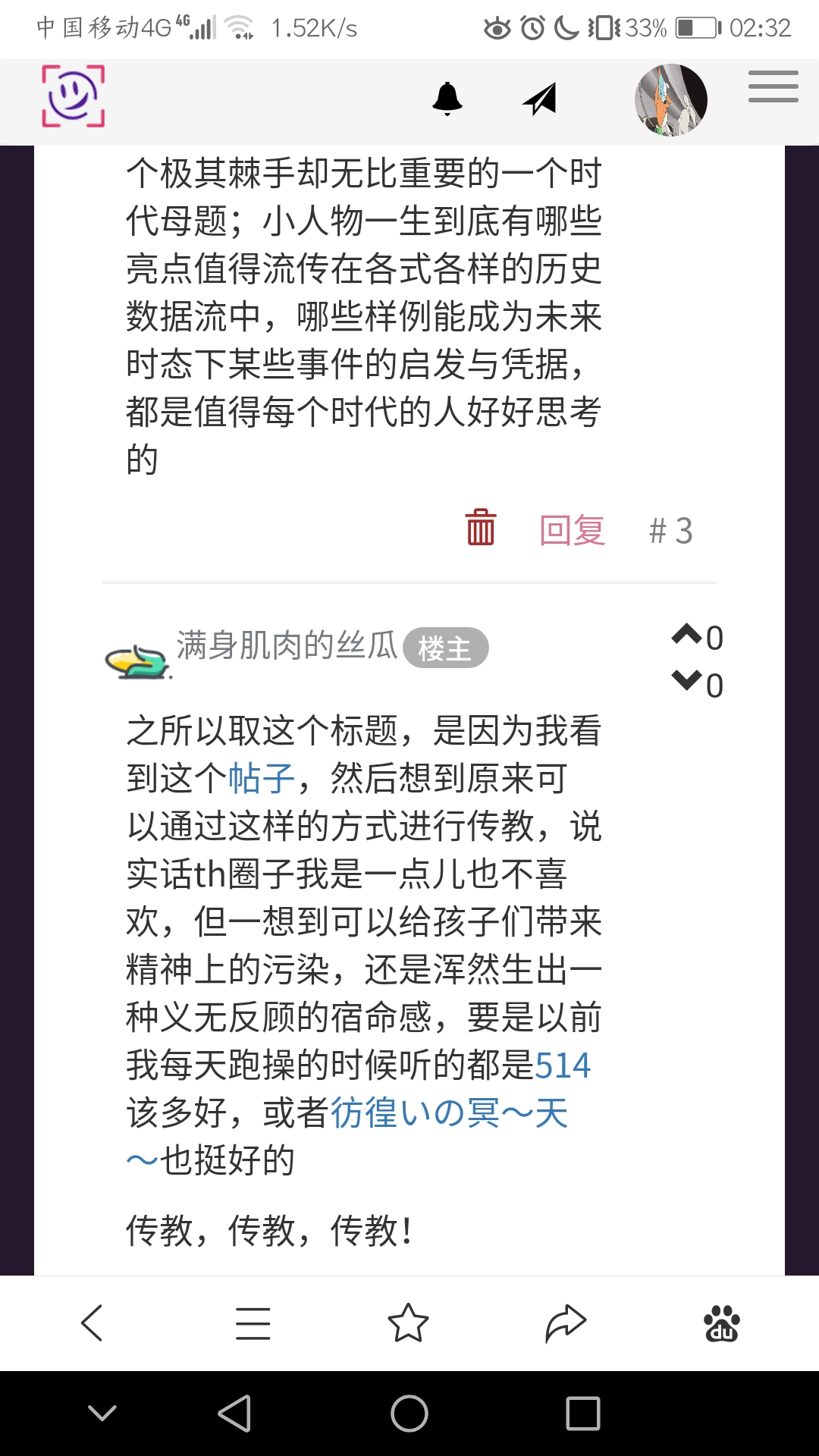Open the browser menu with three lines

click(253, 1323)
